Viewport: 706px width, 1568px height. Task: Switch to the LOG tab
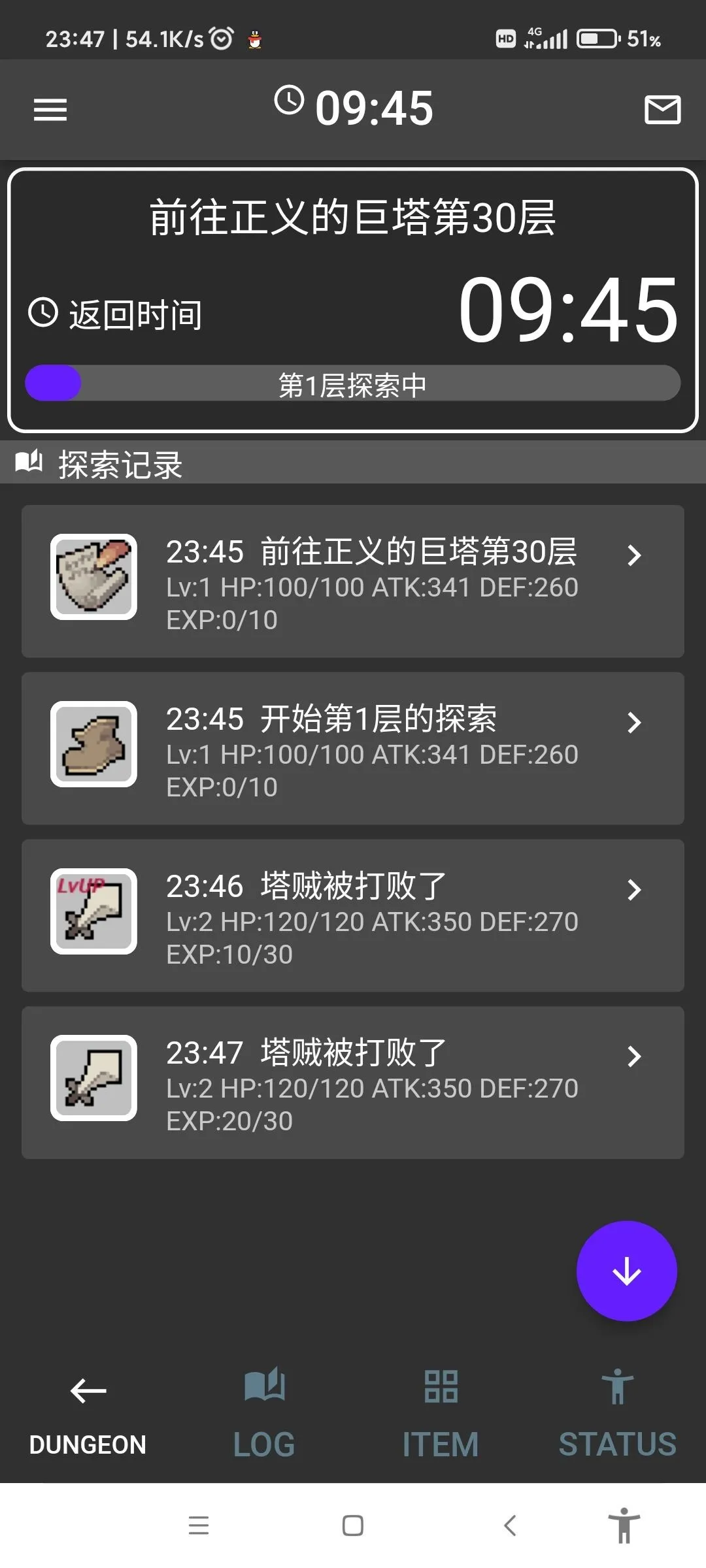pyautogui.click(x=264, y=1414)
